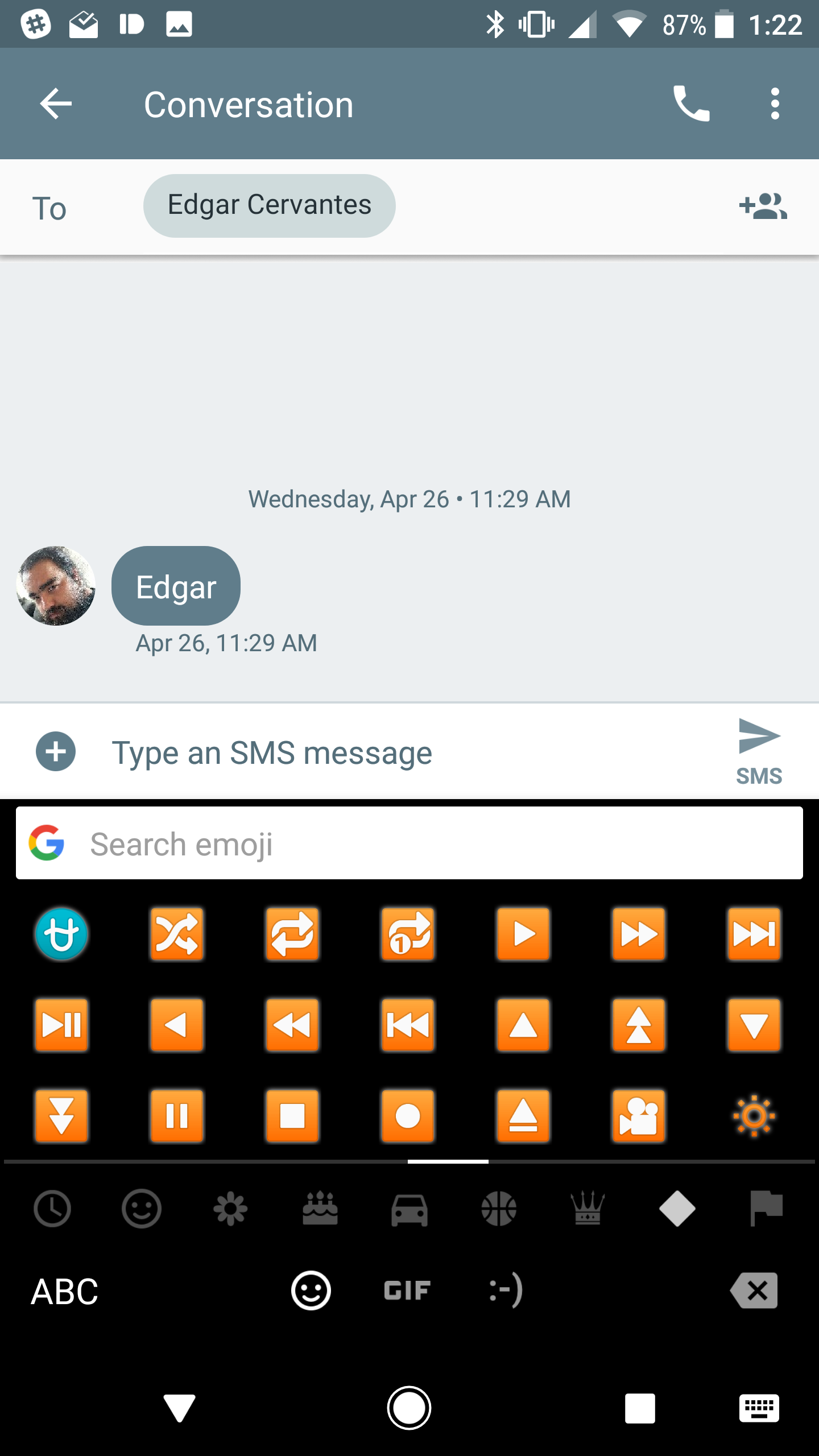Select the Edgar Cervantes recipient chip

click(x=269, y=205)
